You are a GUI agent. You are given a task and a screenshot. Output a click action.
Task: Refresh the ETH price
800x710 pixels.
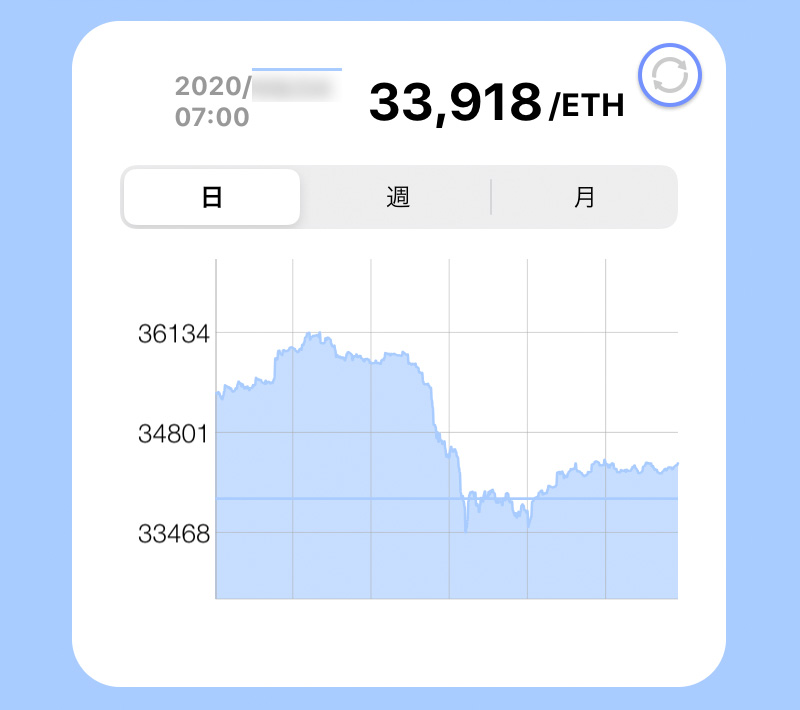pyautogui.click(x=670, y=76)
